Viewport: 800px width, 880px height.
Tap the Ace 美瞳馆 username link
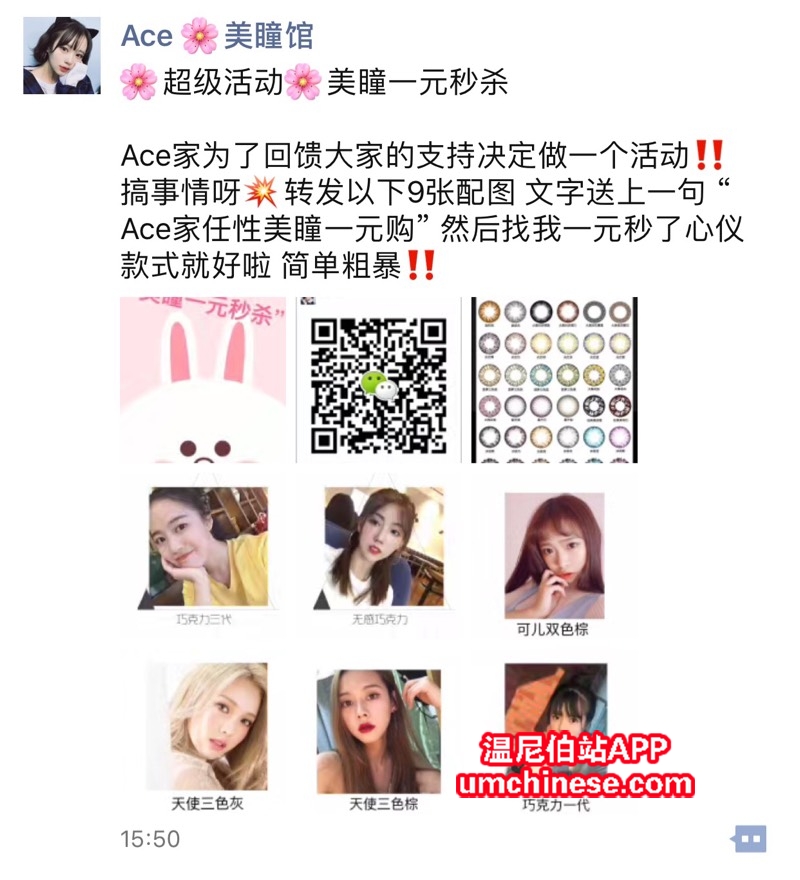point(217,36)
